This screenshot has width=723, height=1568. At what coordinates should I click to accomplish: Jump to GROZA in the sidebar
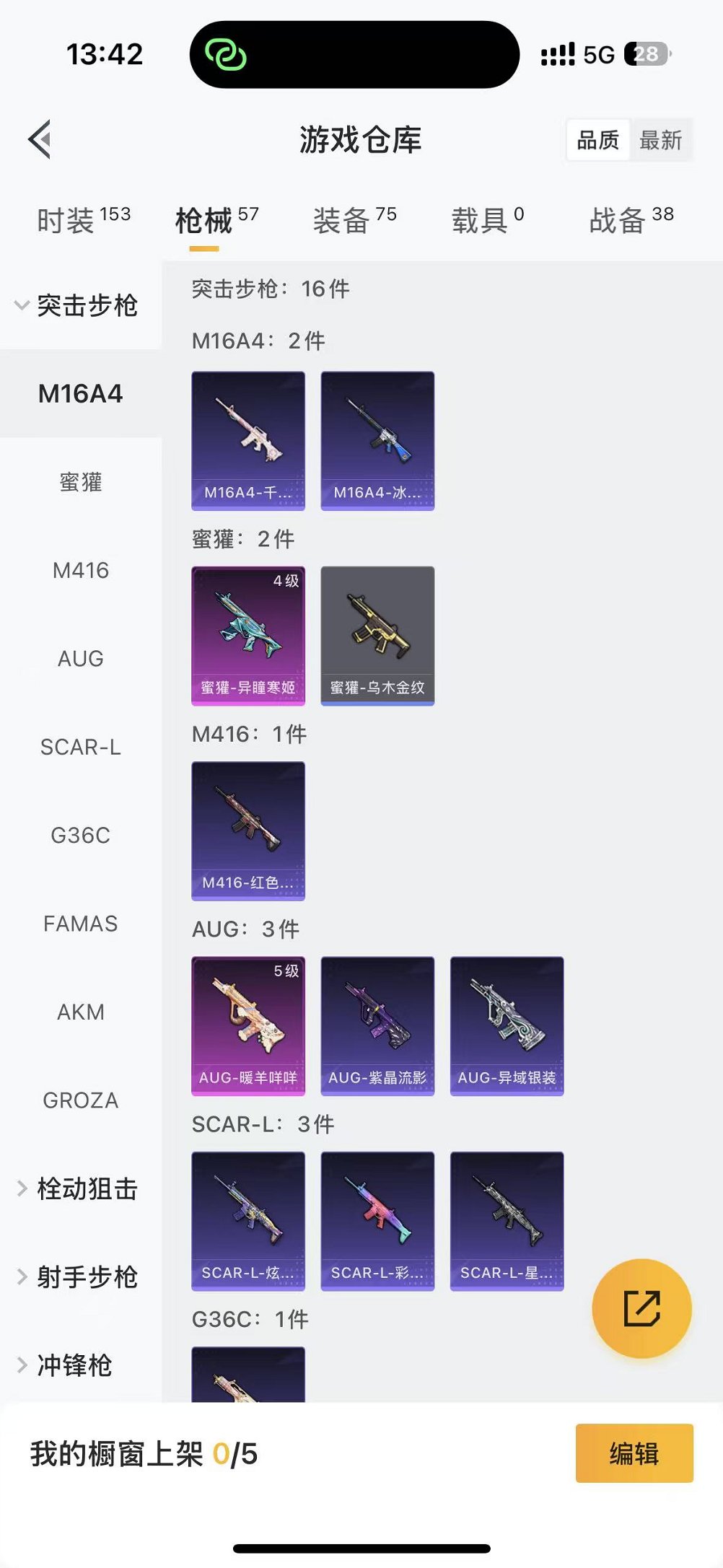click(x=81, y=1100)
